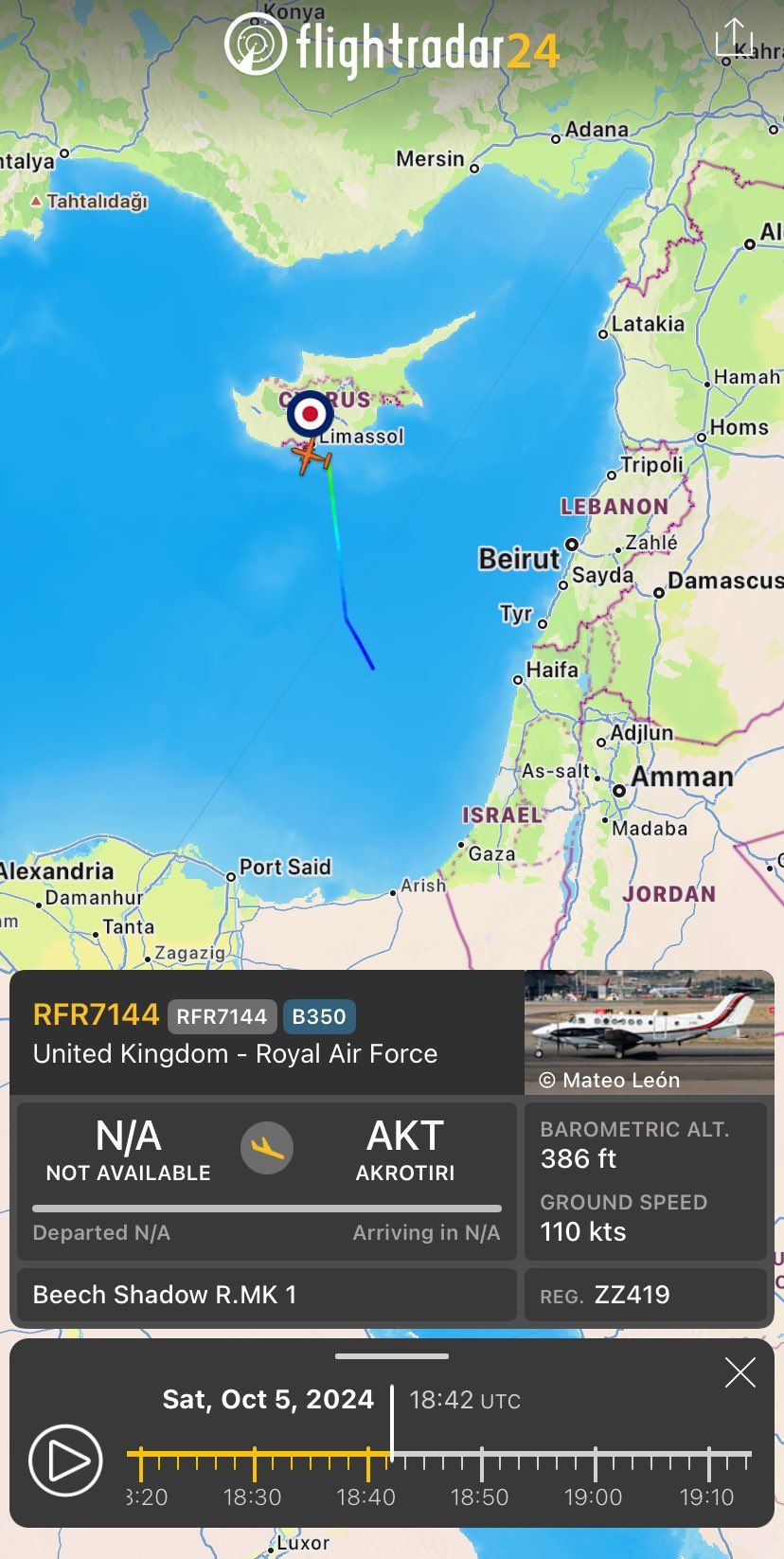784x1559 pixels.
Task: Select the Royal Air Force roundel marker
Action: click(310, 414)
